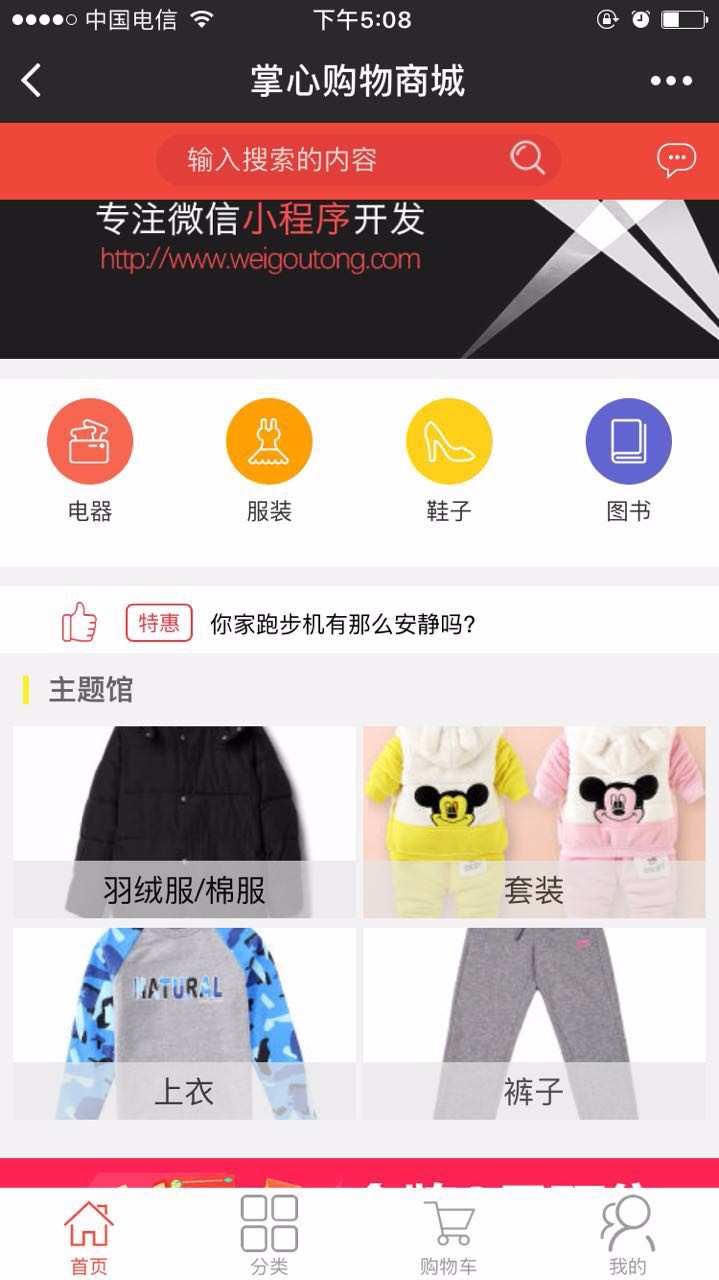The height and width of the screenshot is (1280, 719).
Task: View the 套装 theme tile
Action: (x=534, y=822)
